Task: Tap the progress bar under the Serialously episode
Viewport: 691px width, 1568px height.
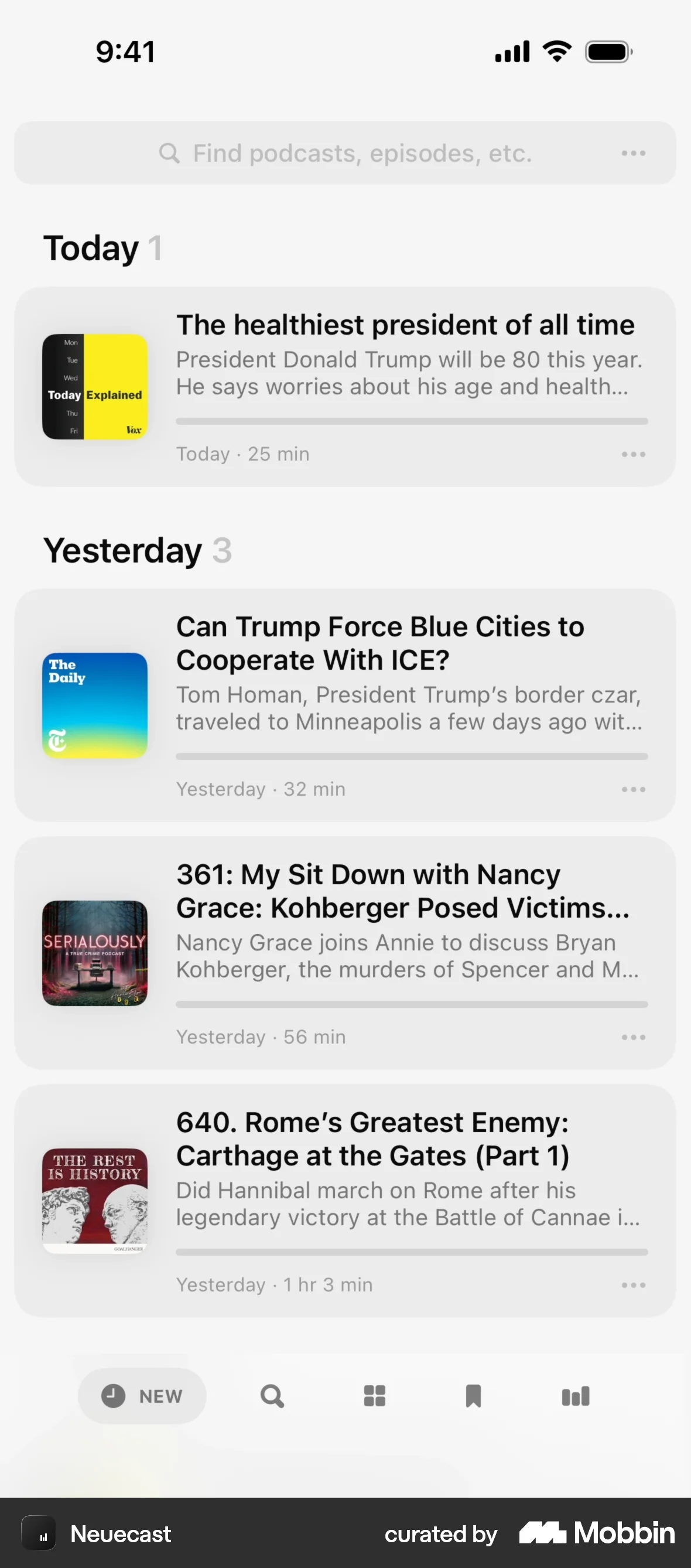Action: click(412, 1004)
